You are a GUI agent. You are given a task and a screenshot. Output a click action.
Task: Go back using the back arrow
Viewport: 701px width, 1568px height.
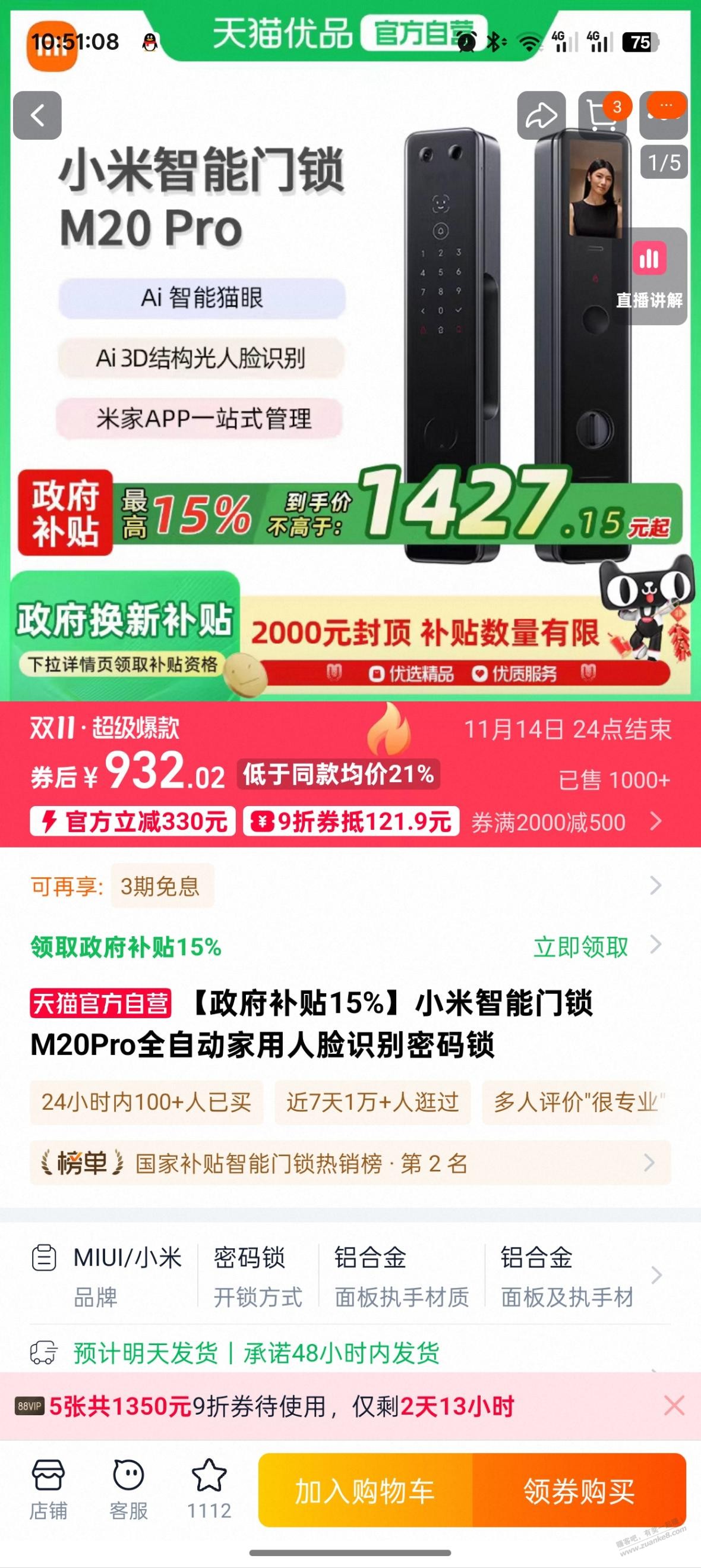click(x=38, y=115)
